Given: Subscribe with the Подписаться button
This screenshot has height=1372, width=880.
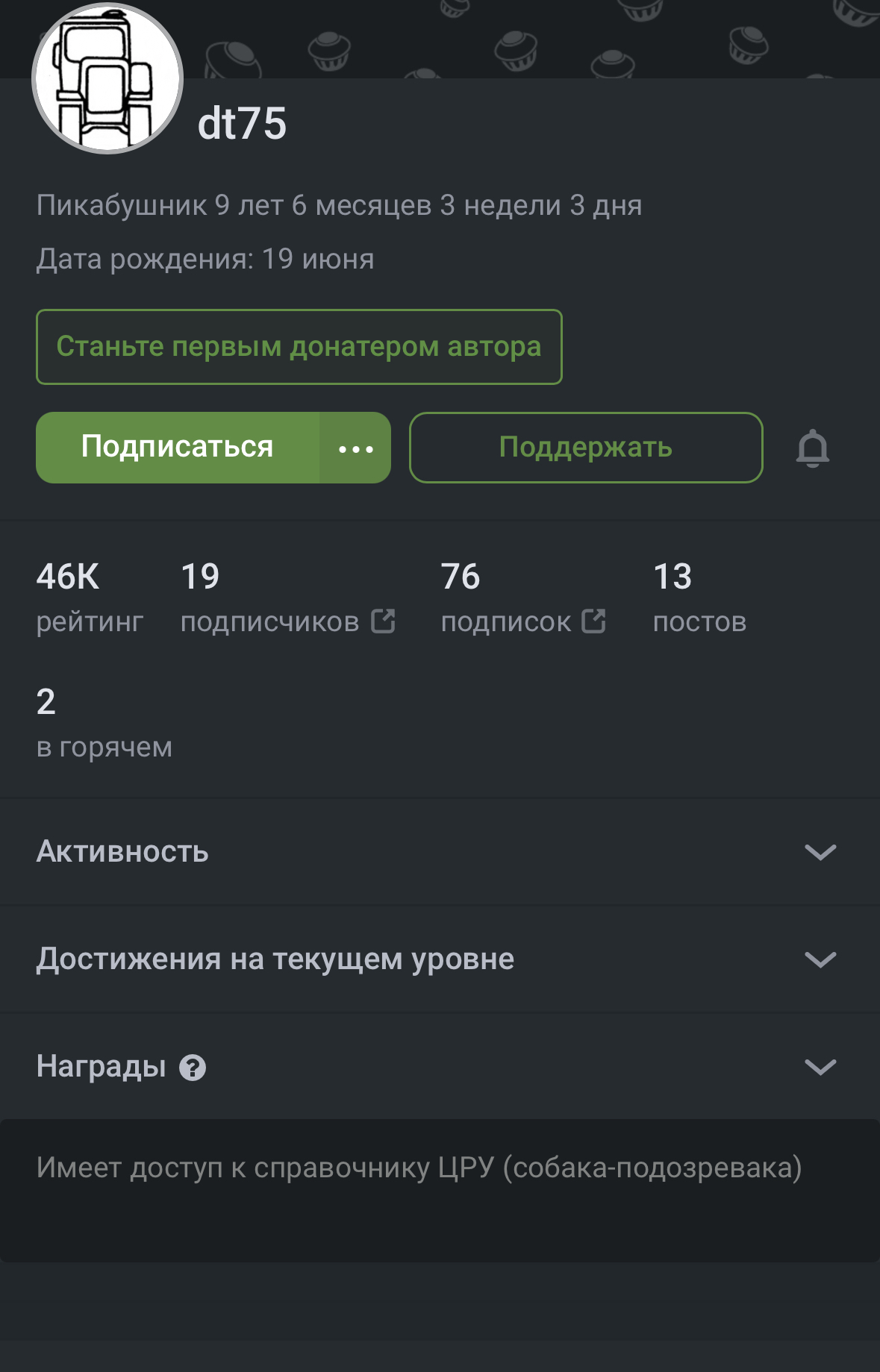Looking at the screenshot, I should coord(178,448).
